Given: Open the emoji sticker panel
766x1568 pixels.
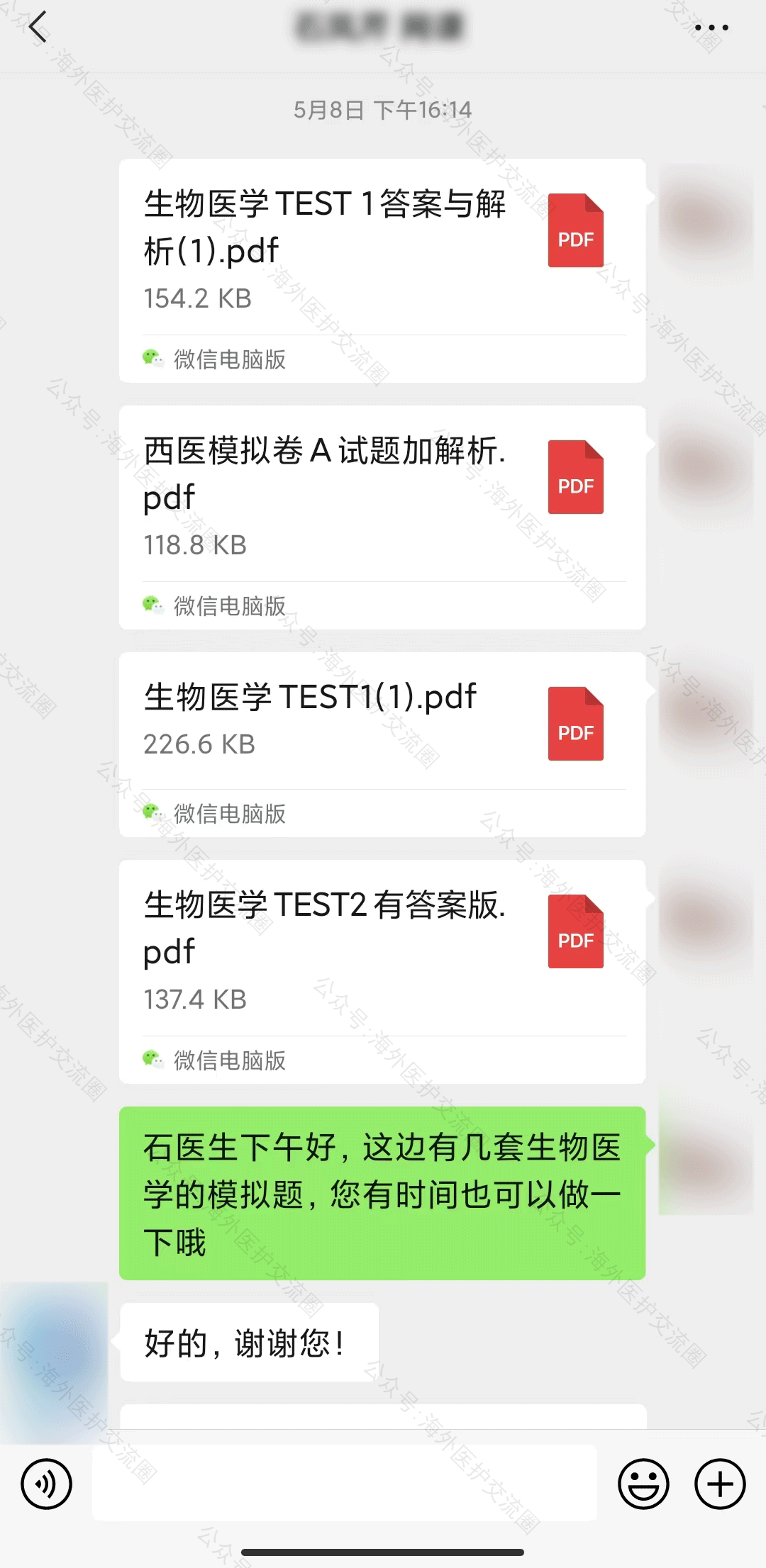Looking at the screenshot, I should [643, 1484].
